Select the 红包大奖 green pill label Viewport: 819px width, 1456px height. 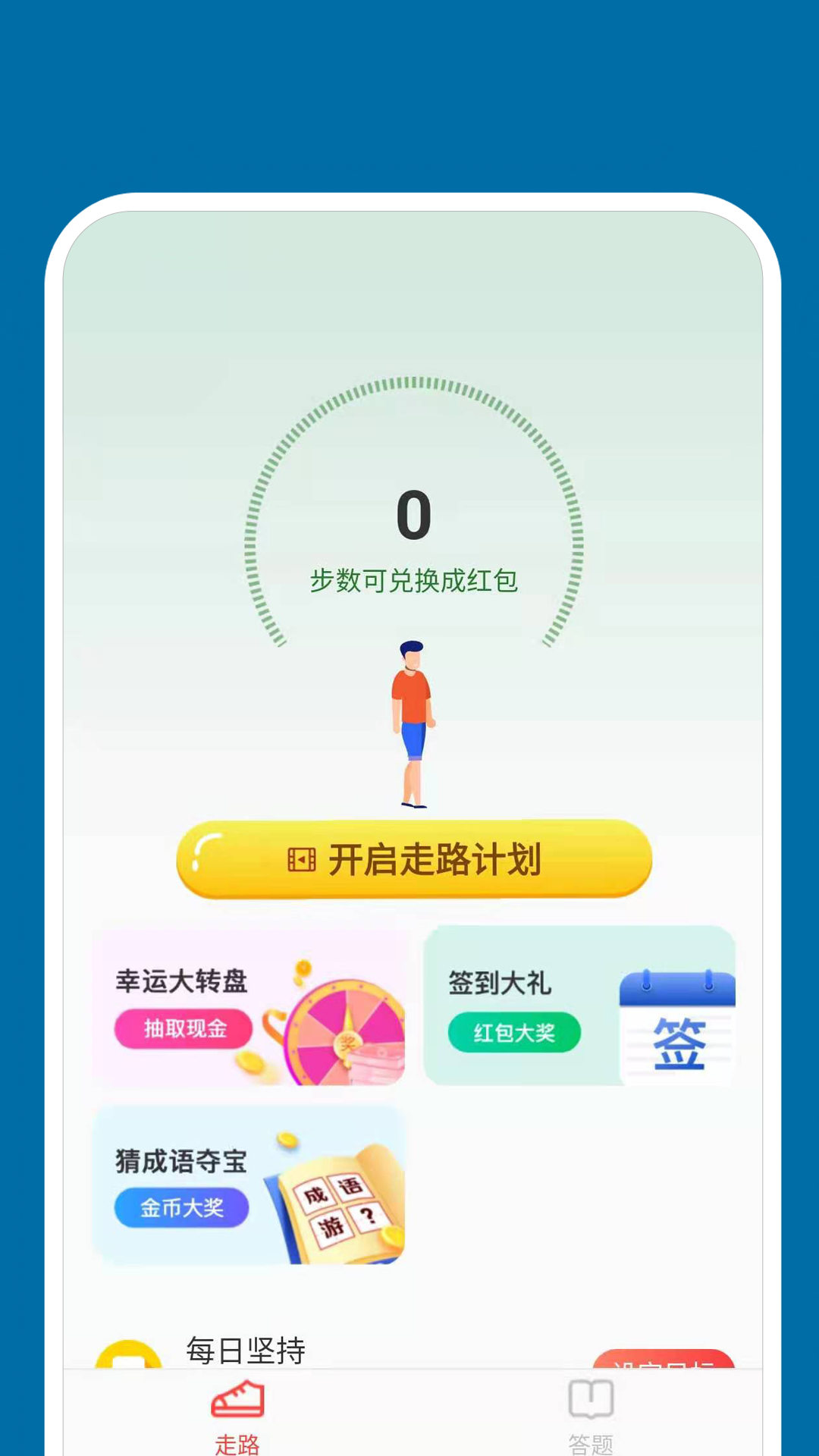click(x=514, y=1033)
